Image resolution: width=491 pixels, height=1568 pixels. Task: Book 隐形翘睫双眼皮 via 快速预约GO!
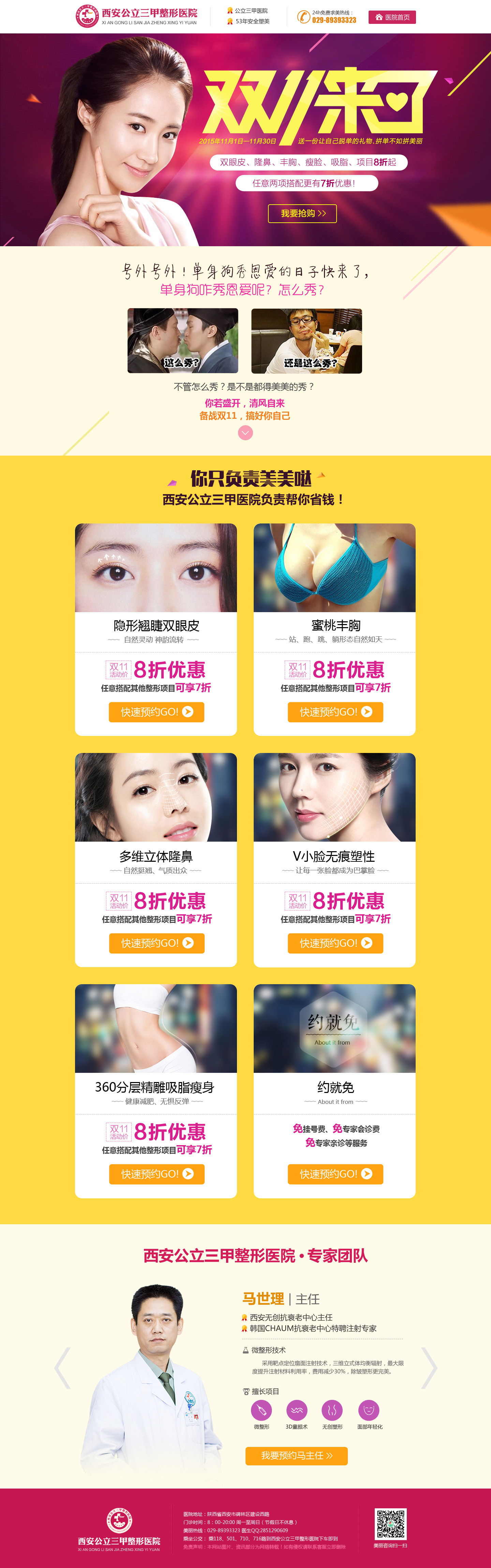point(157,712)
